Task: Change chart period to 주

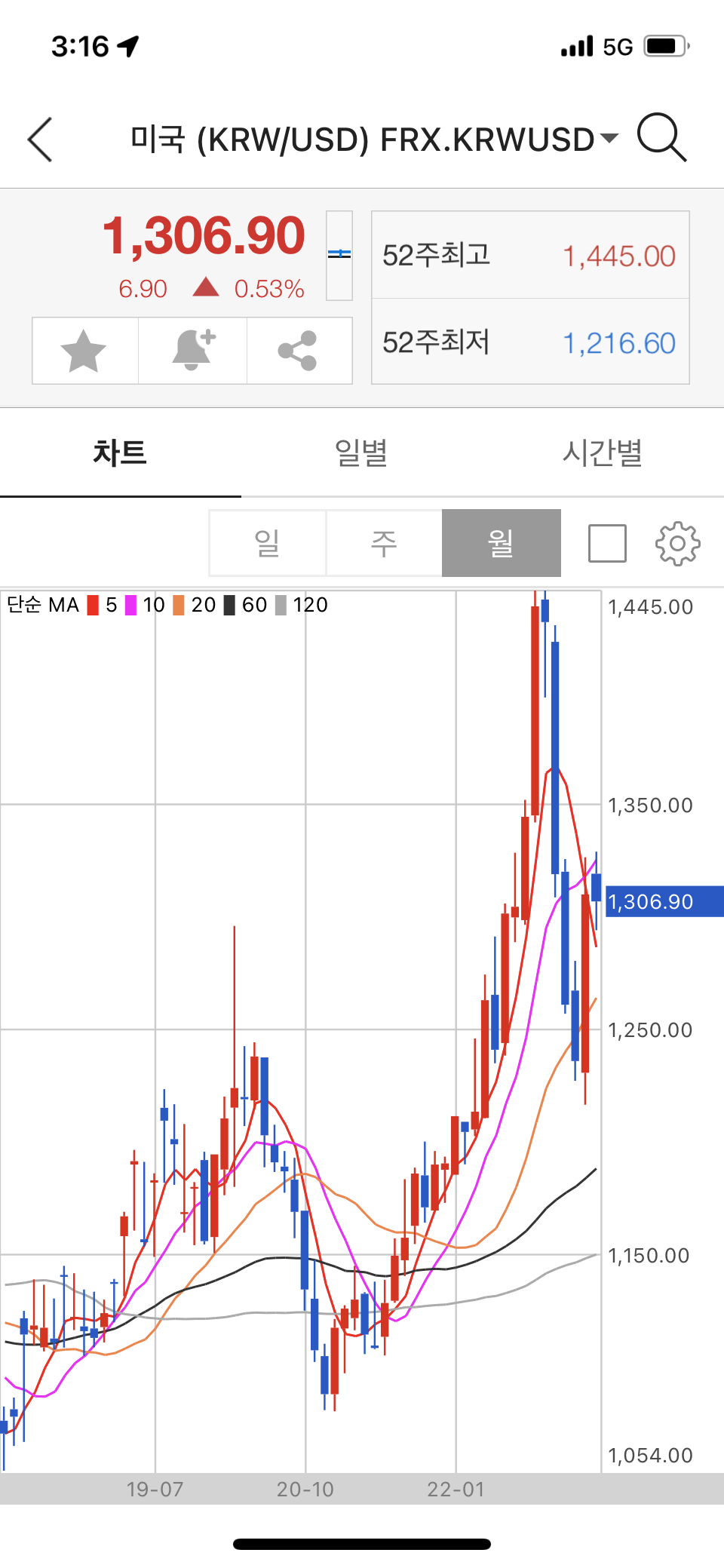Action: pyautogui.click(x=384, y=543)
